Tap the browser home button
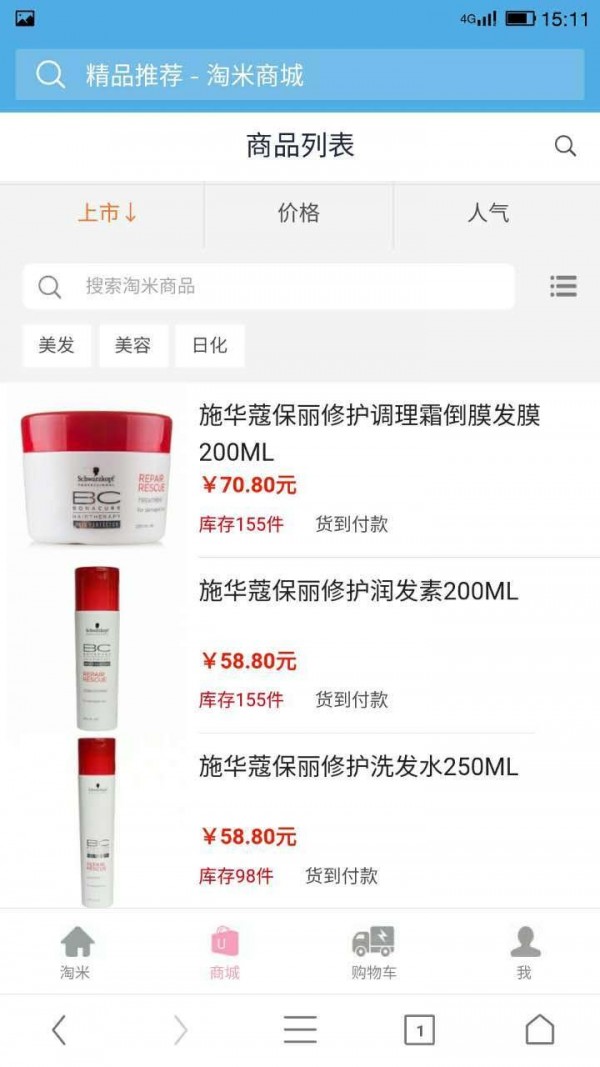This screenshot has width=600, height=1067. point(539,1029)
